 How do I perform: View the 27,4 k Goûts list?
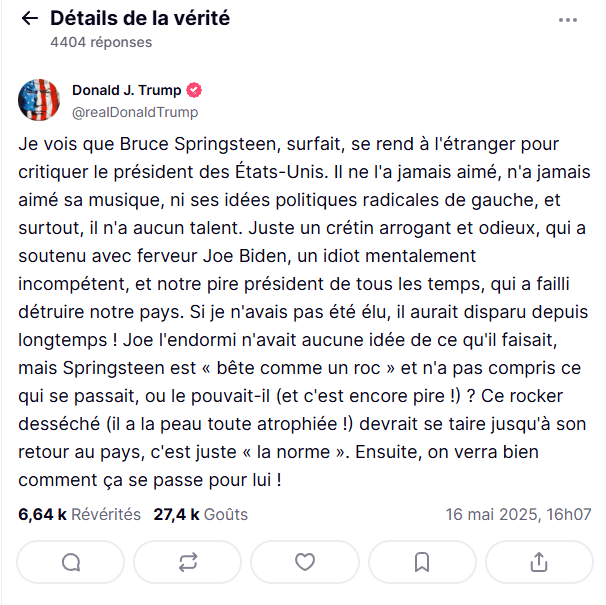[x=200, y=515]
